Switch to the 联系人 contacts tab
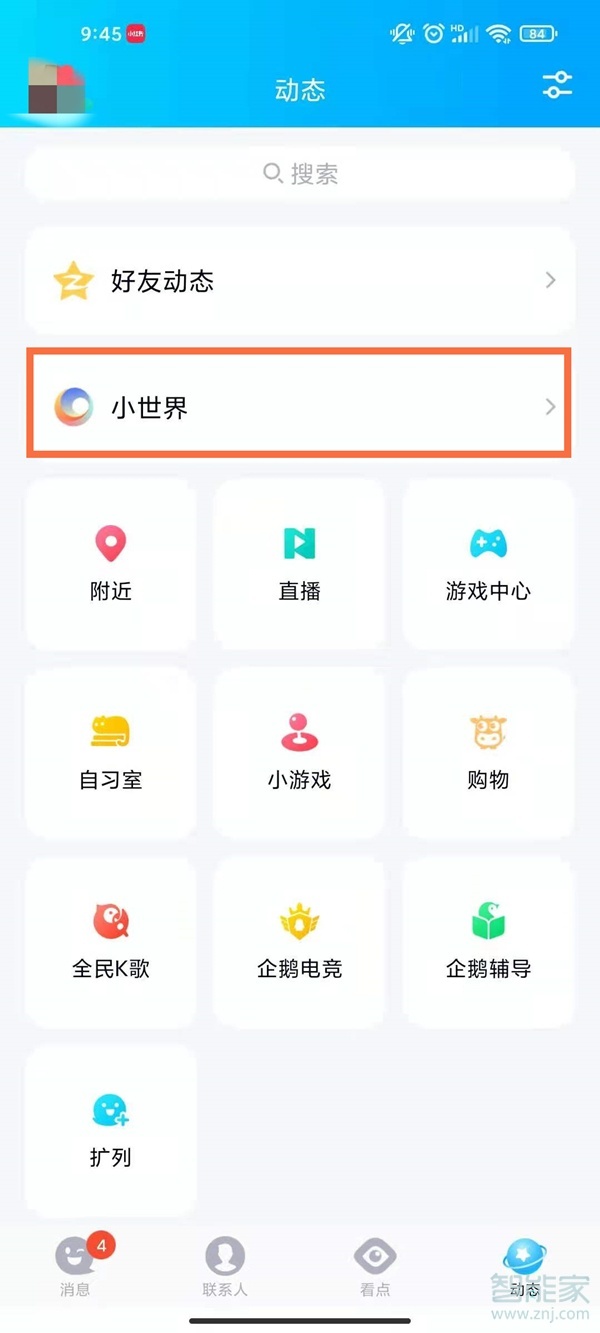This screenshot has width=600, height=1333. [225, 1267]
